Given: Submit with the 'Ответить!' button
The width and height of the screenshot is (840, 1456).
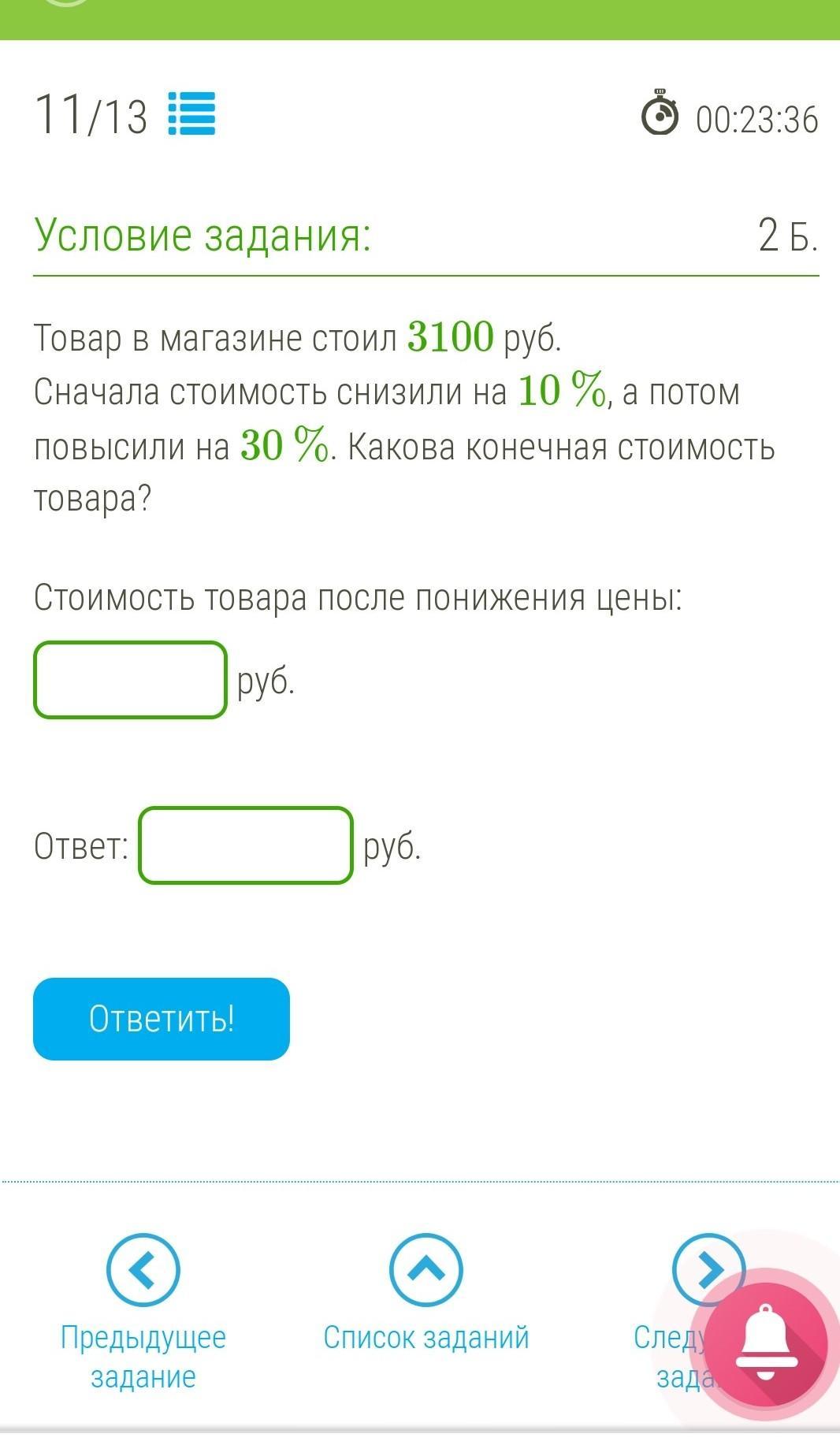Looking at the screenshot, I should [x=162, y=1019].
